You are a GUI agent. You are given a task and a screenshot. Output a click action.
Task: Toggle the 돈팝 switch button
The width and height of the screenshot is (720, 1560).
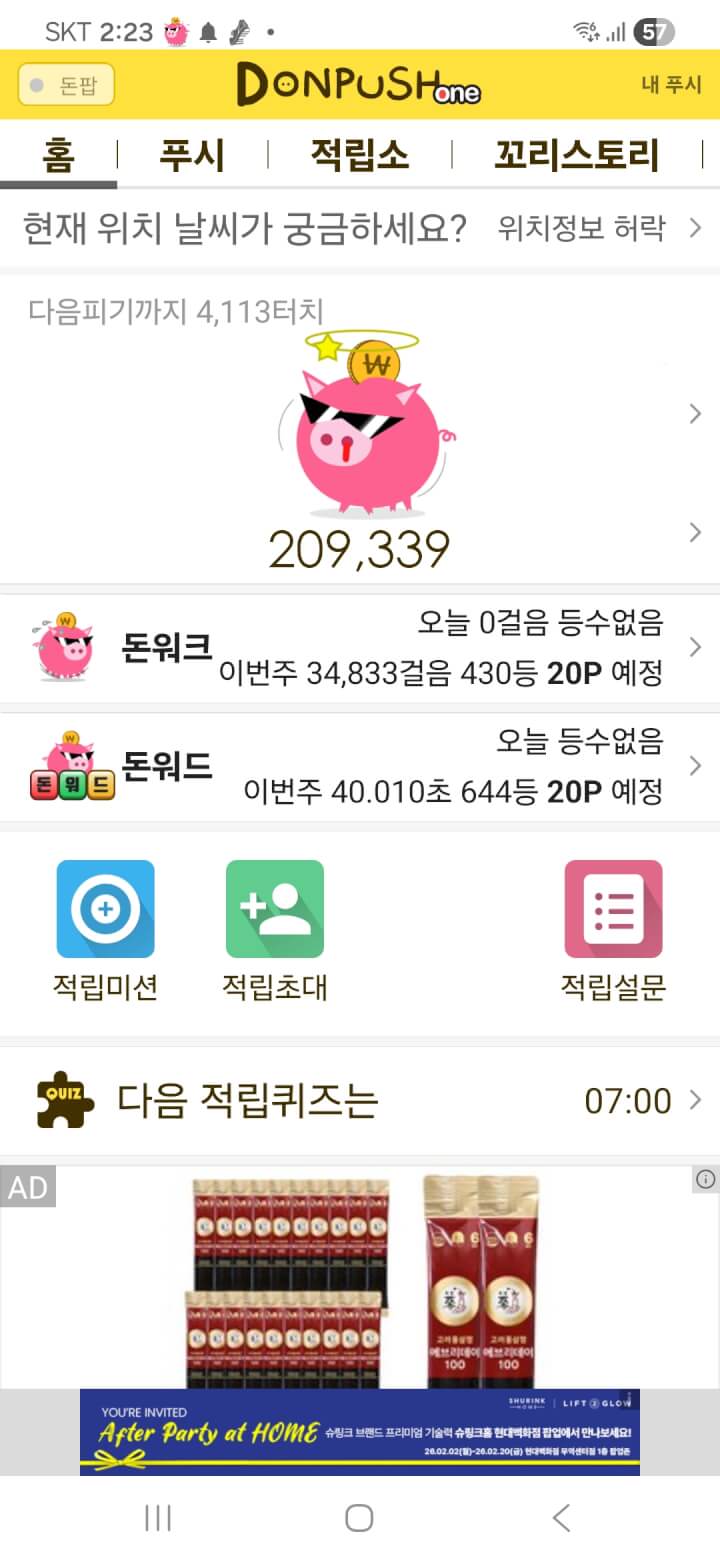tap(66, 85)
